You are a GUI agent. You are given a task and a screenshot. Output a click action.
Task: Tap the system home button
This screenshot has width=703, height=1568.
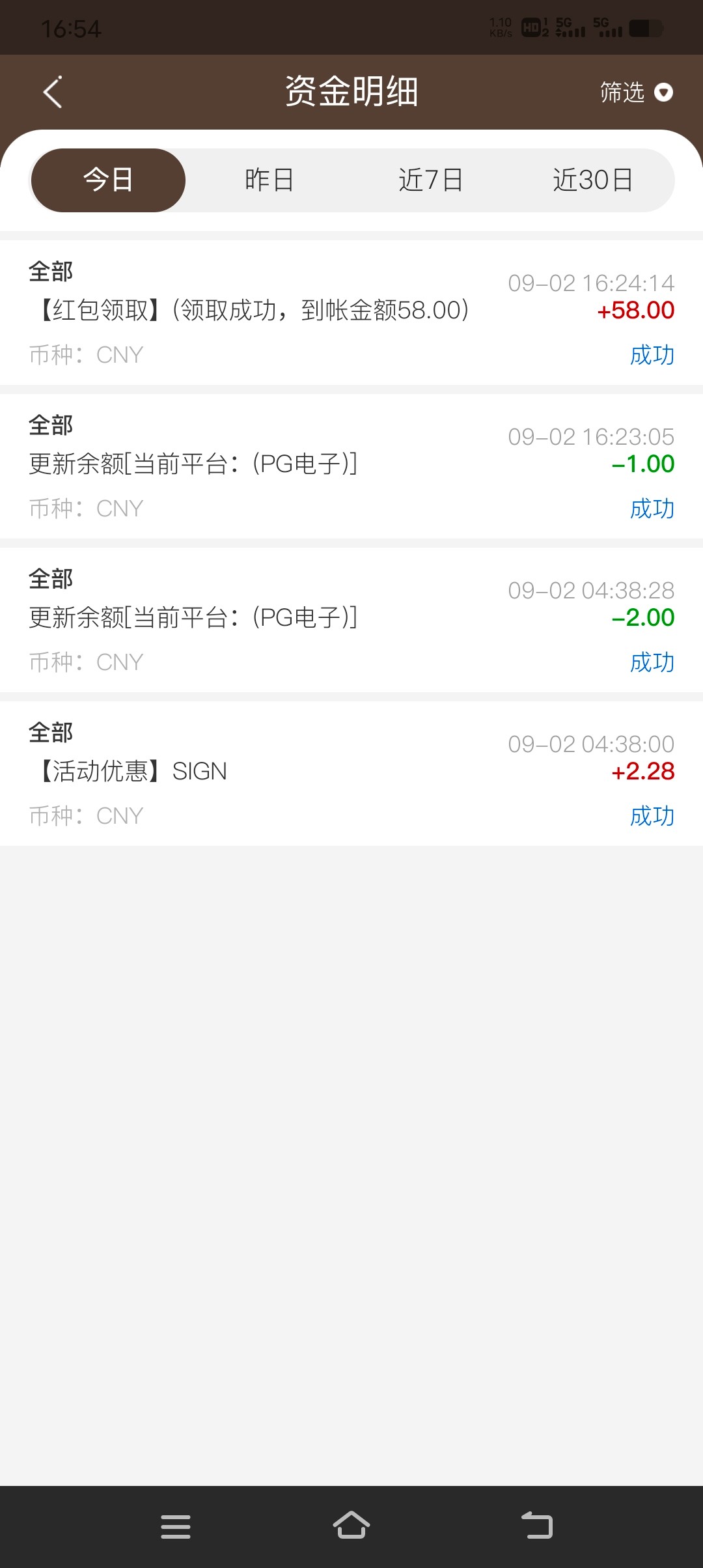coord(351,1526)
